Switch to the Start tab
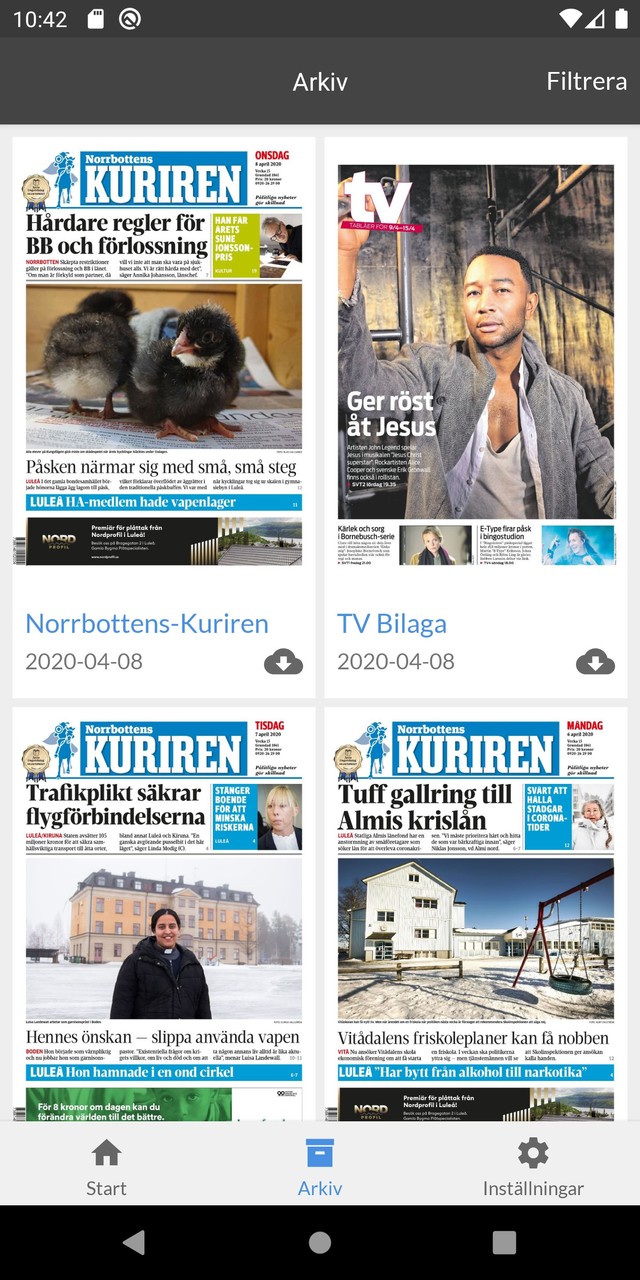 [x=106, y=1168]
